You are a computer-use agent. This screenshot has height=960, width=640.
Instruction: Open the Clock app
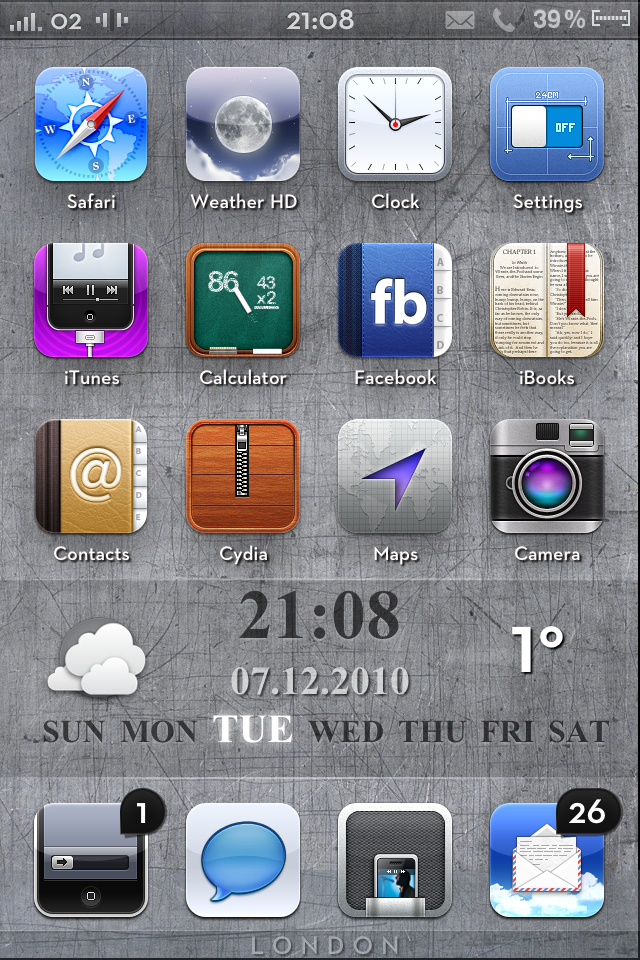click(395, 124)
